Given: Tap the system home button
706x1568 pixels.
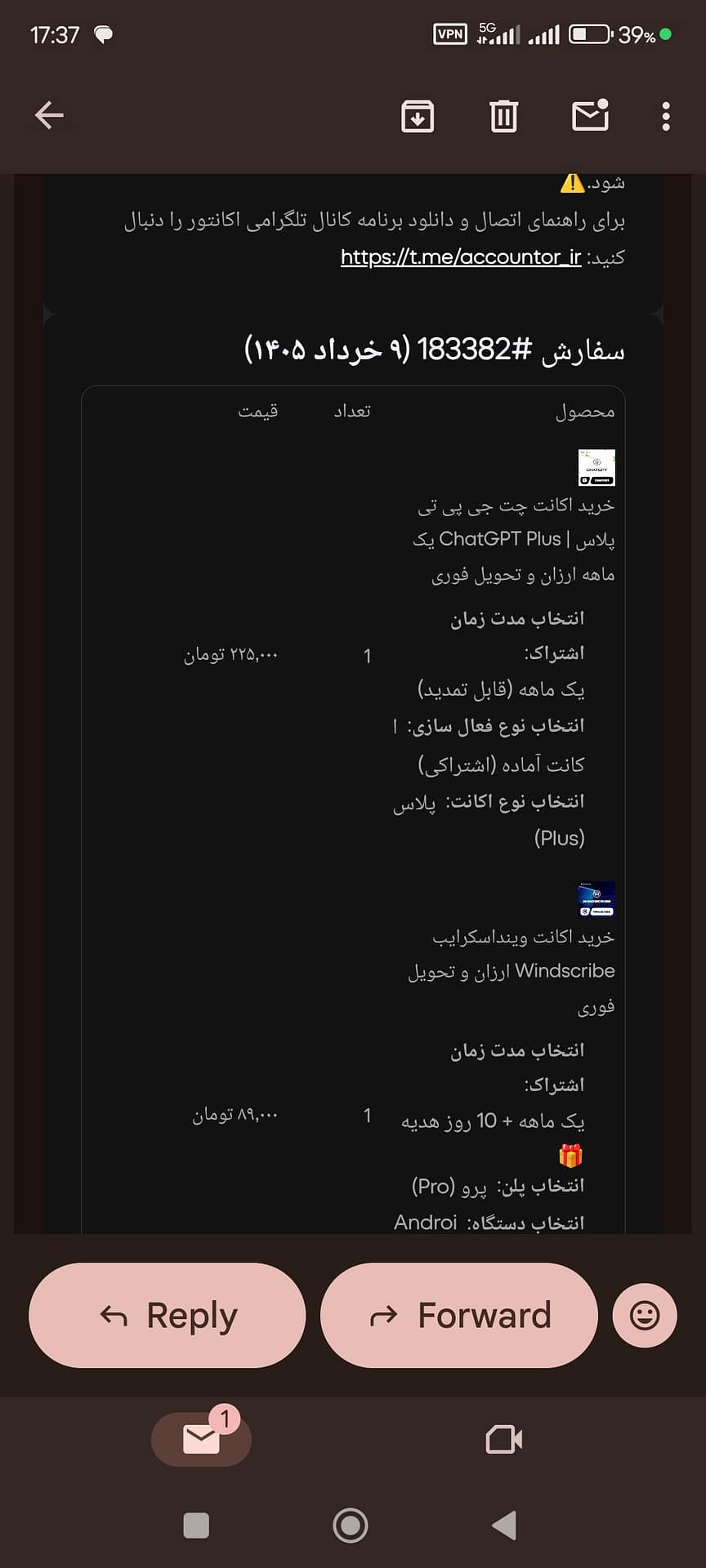Looking at the screenshot, I should pyautogui.click(x=351, y=1525).
